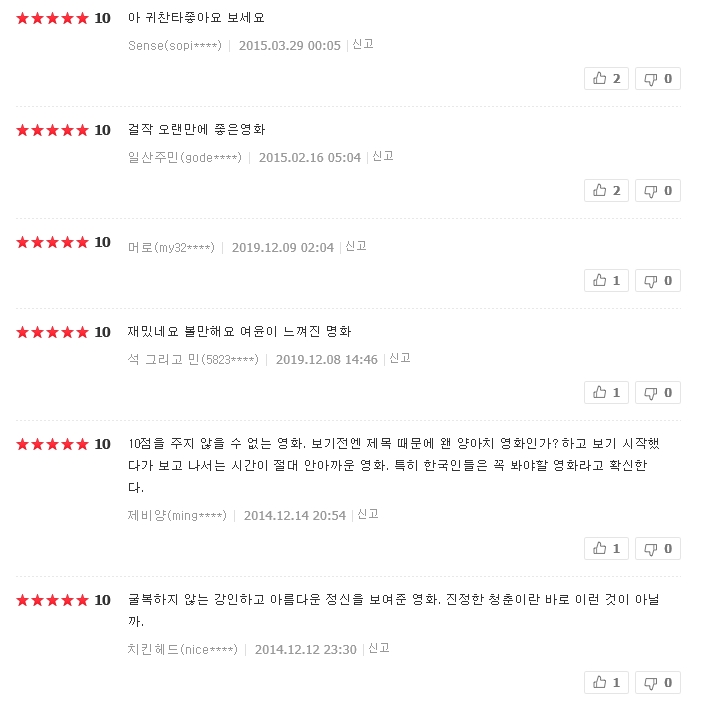
Task: Dislike the review by Sense(sopi****)
Action: pyautogui.click(x=657, y=78)
